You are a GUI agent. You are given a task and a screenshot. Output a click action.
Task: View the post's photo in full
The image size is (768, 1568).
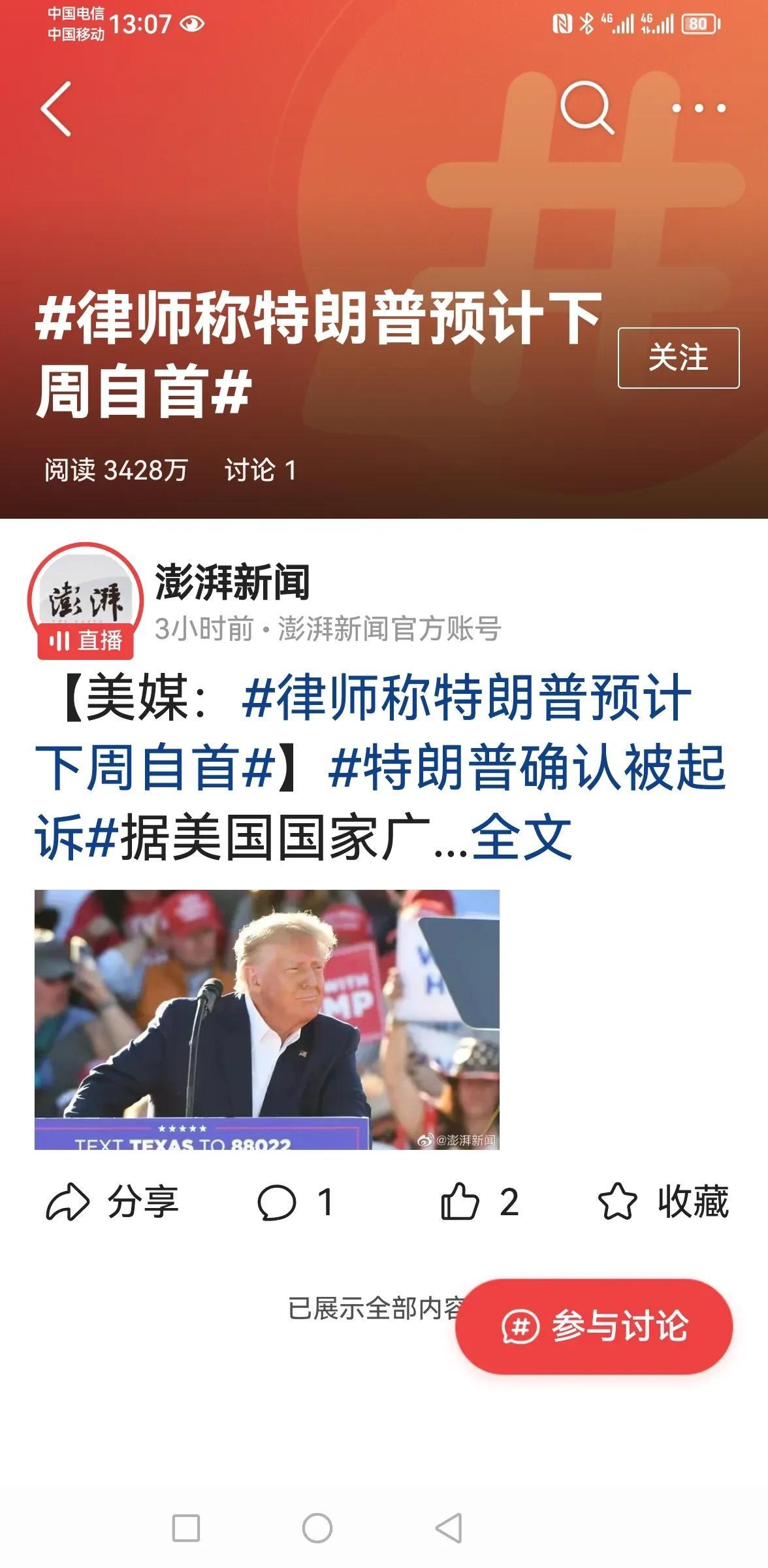click(266, 1019)
